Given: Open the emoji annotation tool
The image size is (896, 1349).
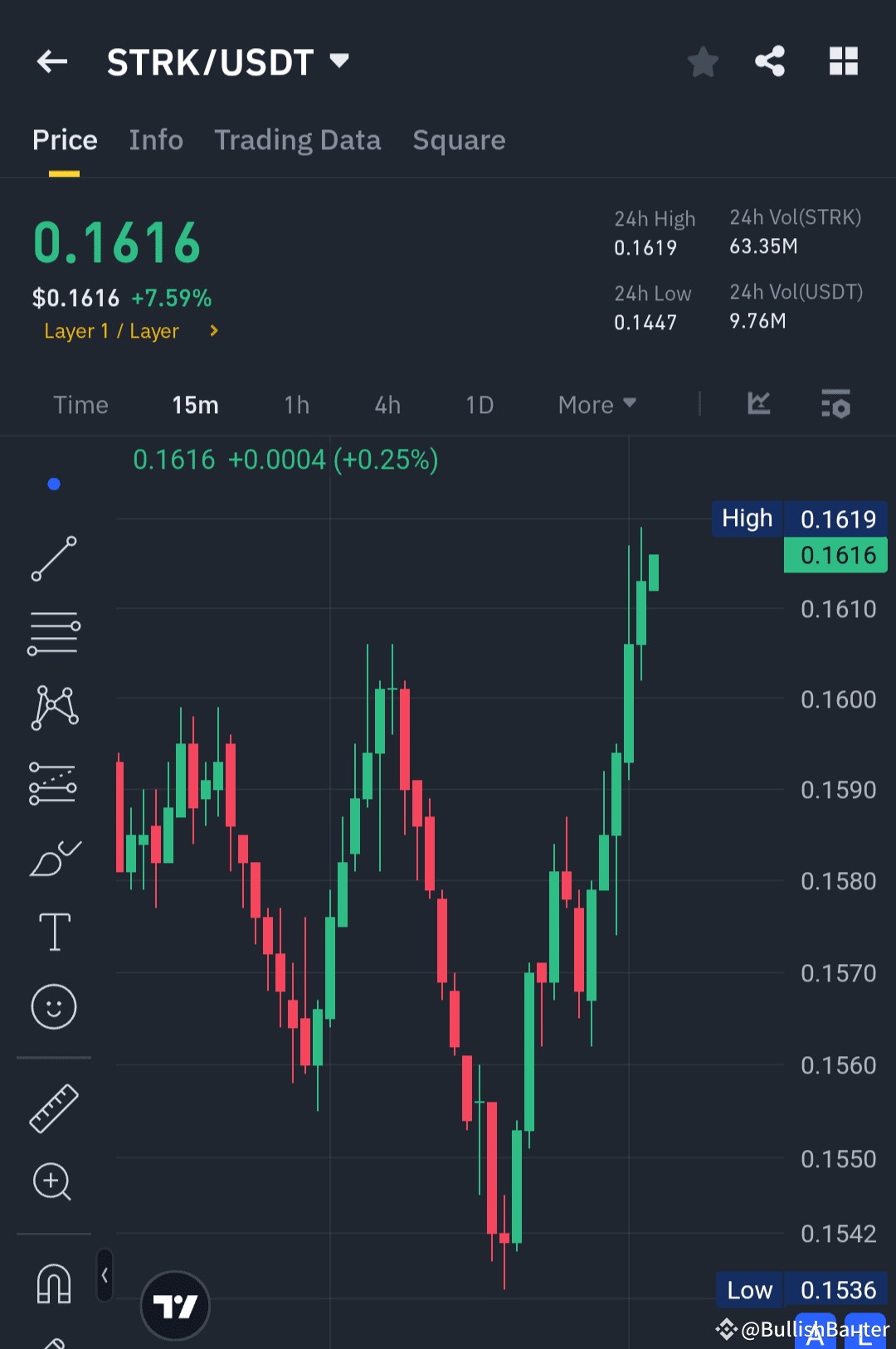Looking at the screenshot, I should (53, 1006).
